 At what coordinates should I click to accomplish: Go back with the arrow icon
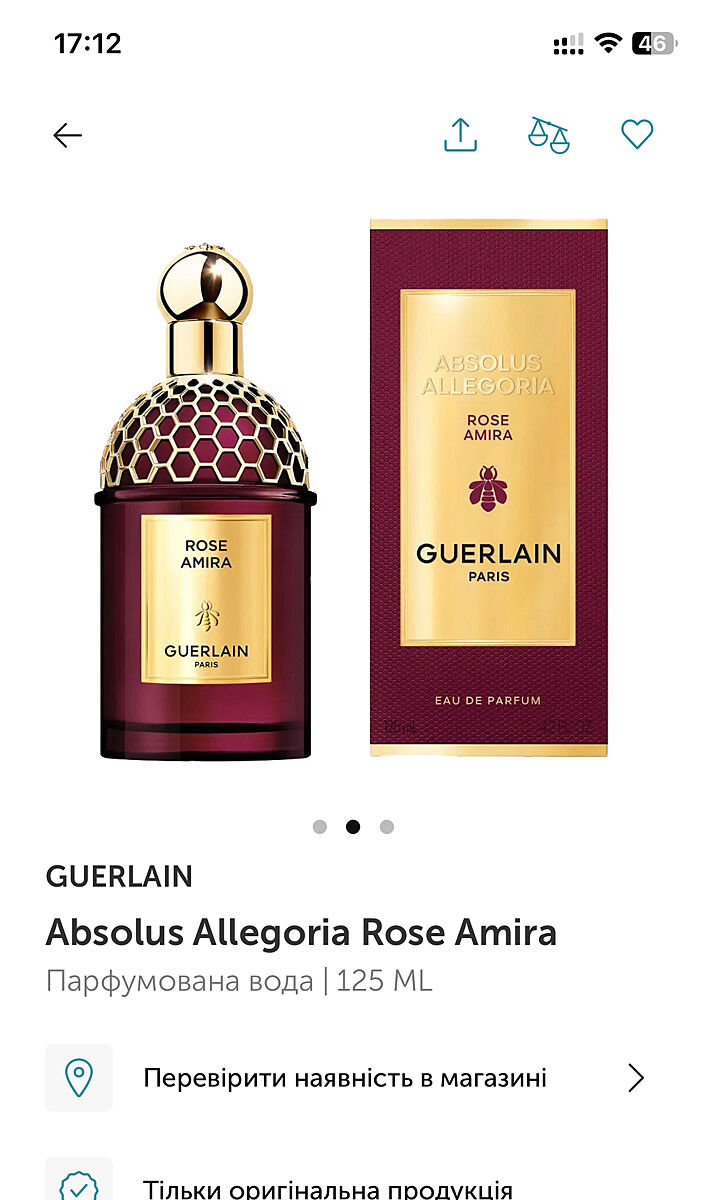coord(67,135)
